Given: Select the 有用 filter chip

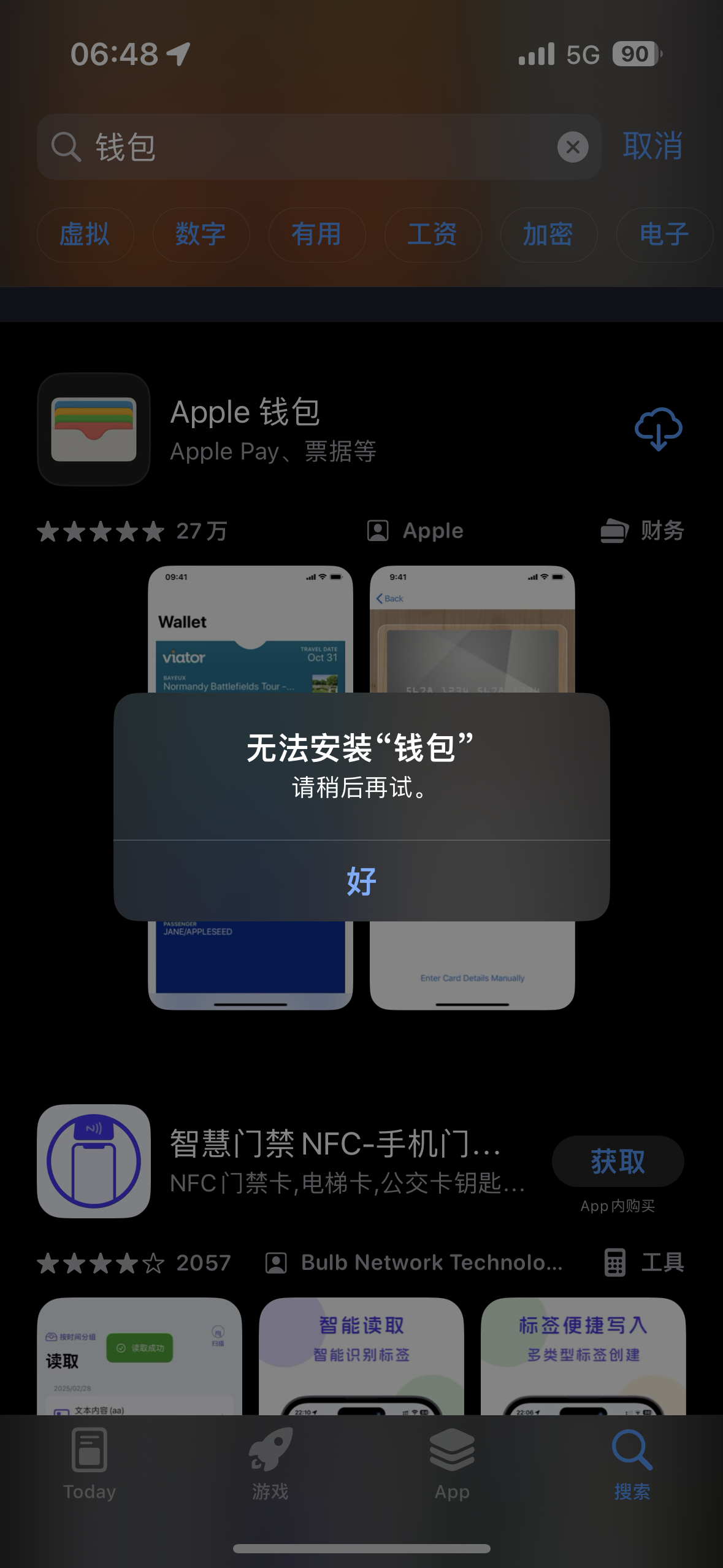Looking at the screenshot, I should (316, 234).
